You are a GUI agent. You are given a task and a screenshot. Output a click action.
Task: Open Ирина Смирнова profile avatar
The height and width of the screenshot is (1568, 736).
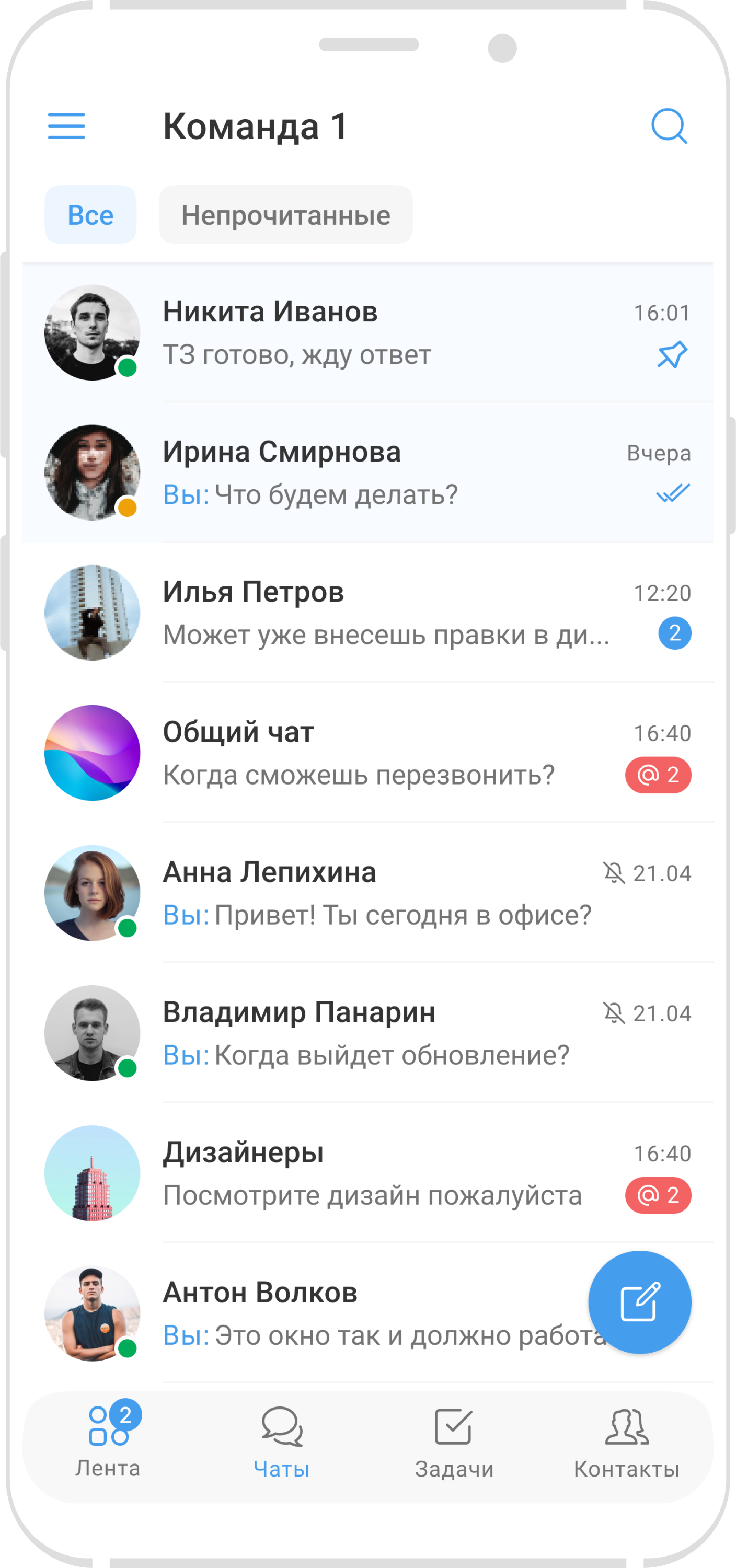coord(92,472)
